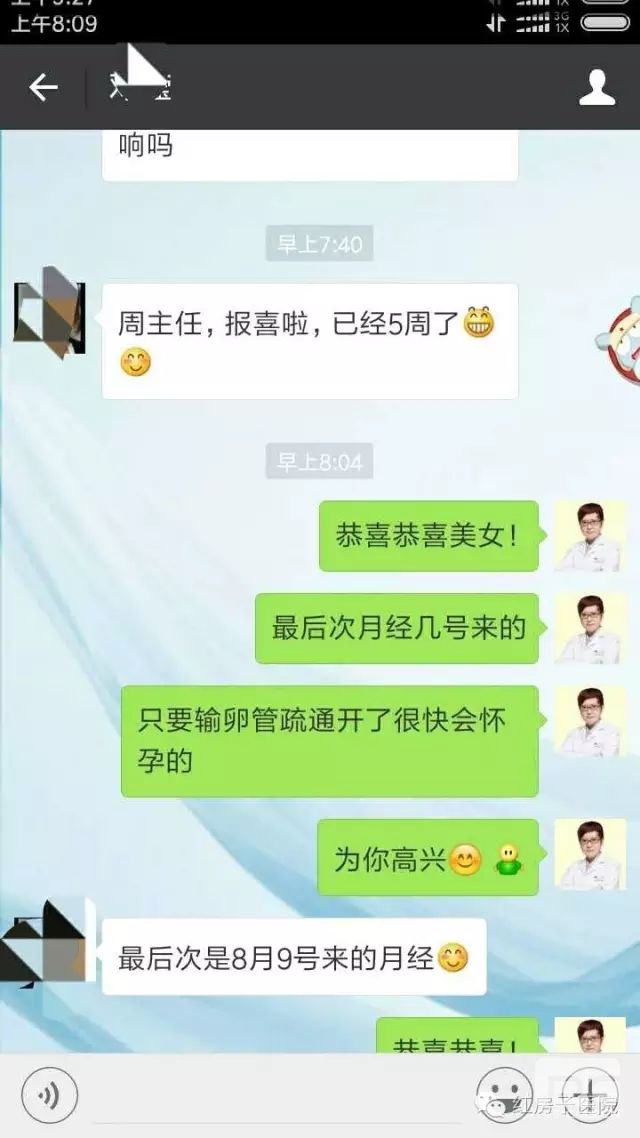Open contact avatar beside 最后次是8月9号来的月经 message

click(x=45, y=942)
